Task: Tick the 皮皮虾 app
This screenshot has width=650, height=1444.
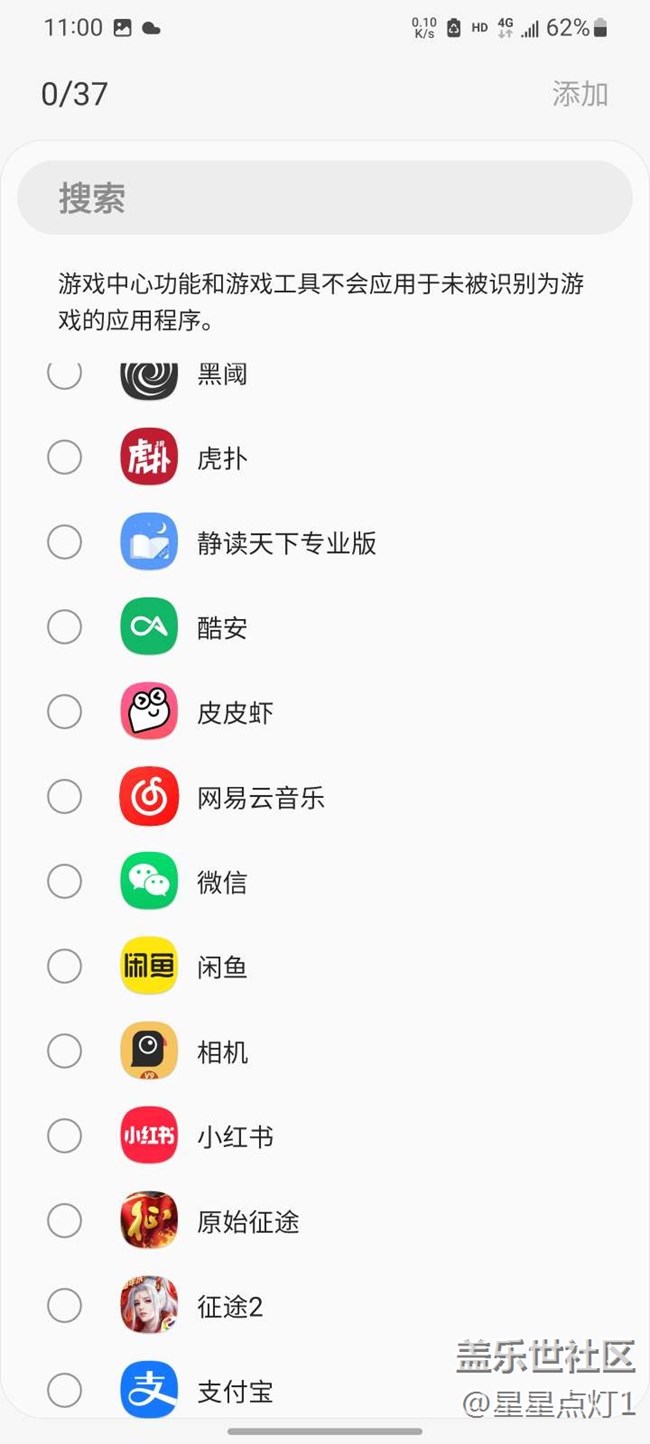Action: point(65,713)
